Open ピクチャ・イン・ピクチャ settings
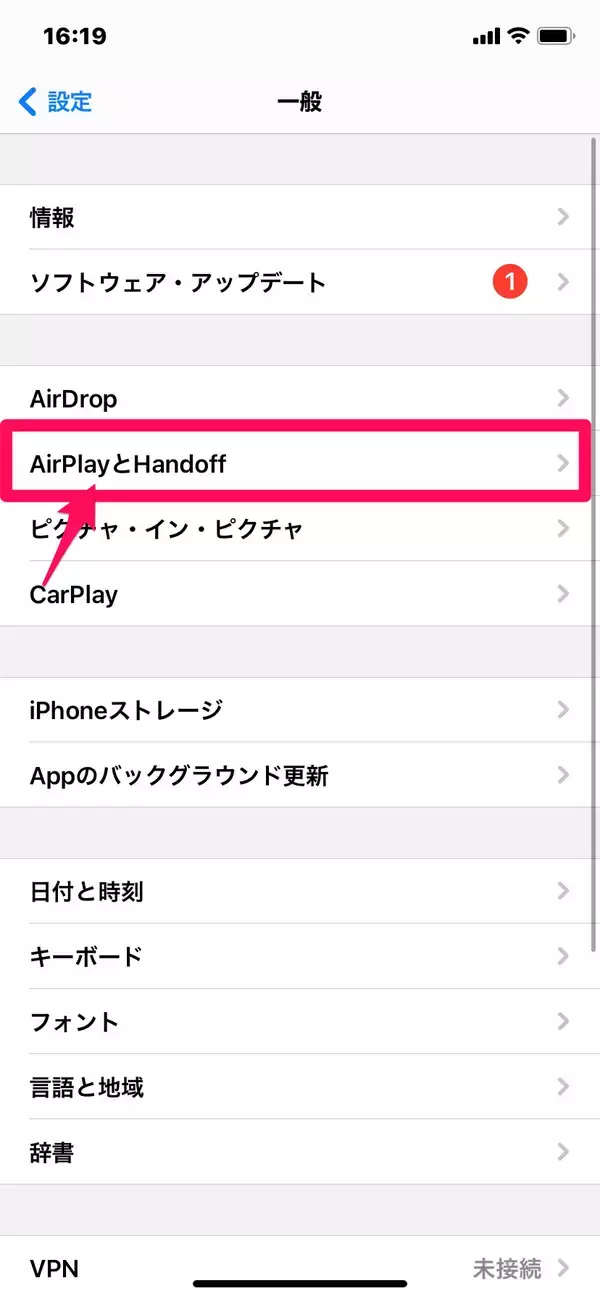 [300, 529]
